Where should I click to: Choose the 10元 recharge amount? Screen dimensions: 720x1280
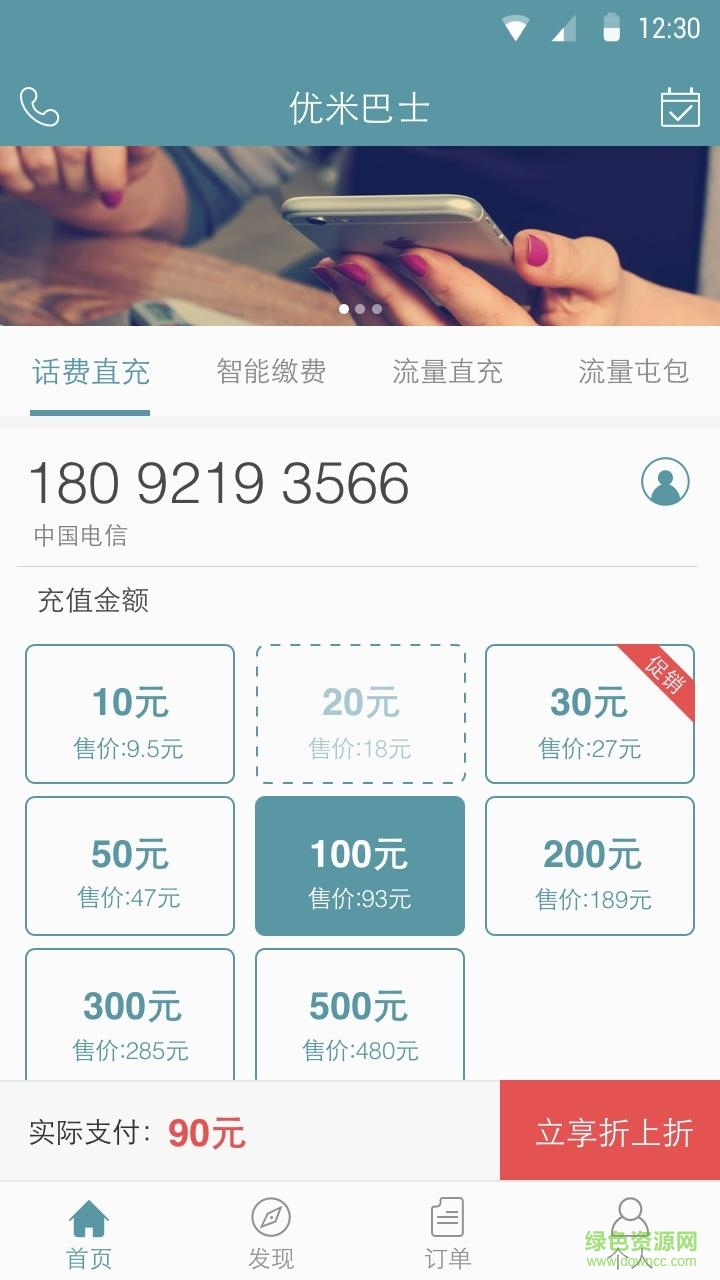pyautogui.click(x=130, y=714)
